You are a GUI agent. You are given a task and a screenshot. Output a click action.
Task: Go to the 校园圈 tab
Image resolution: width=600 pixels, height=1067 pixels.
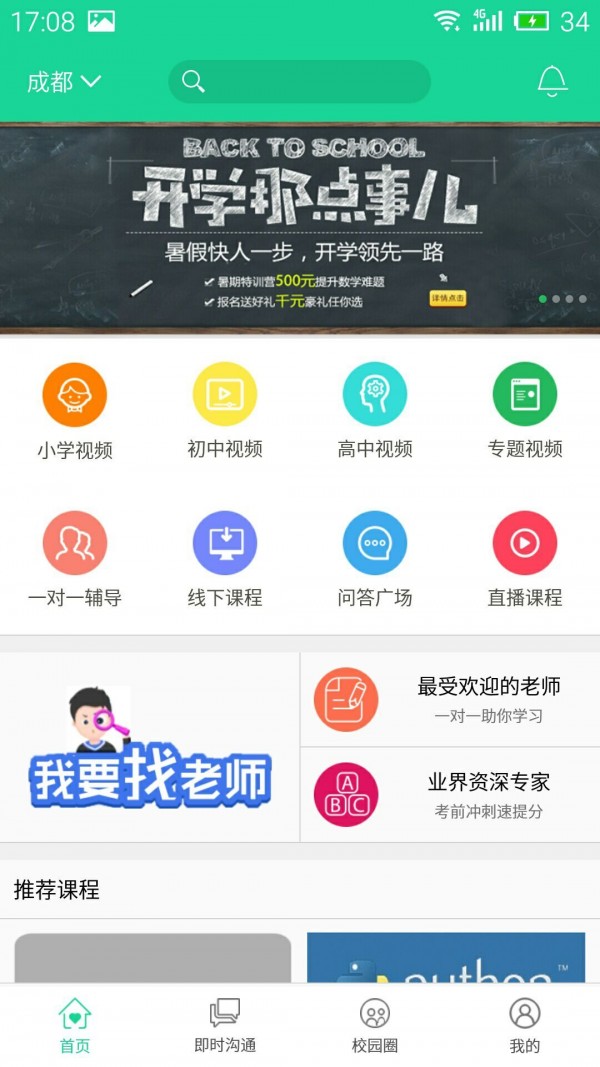pos(375,1025)
